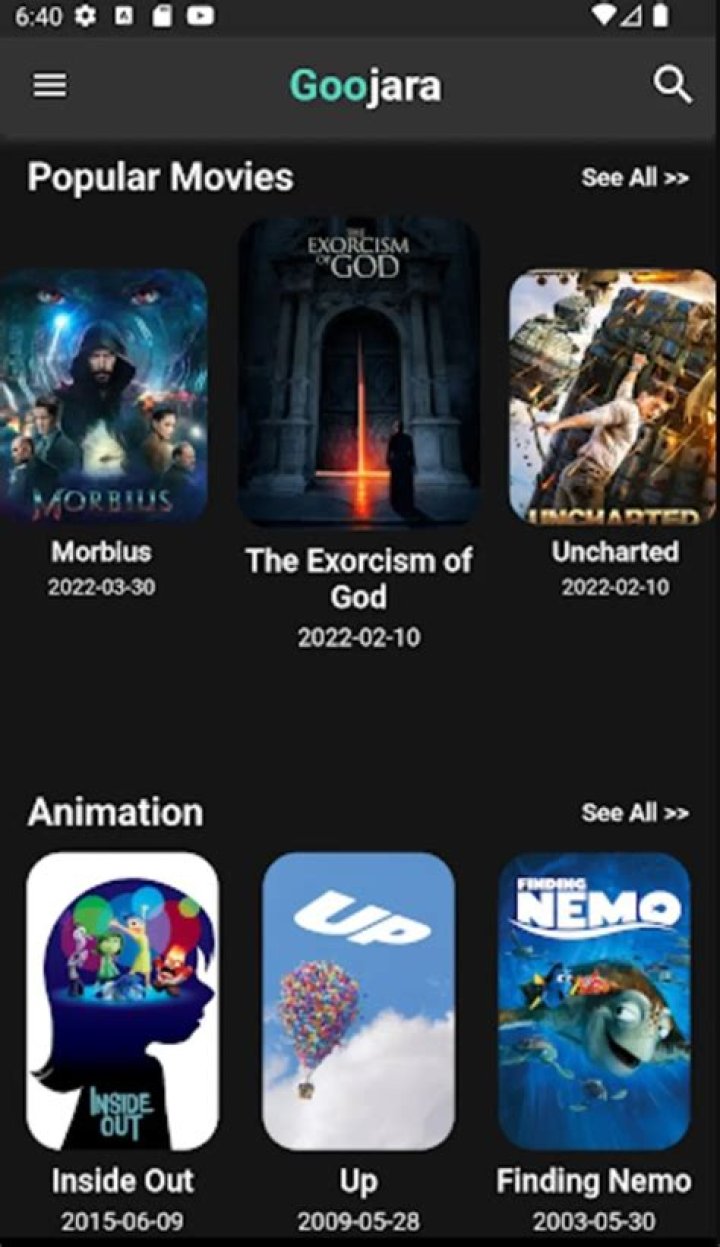The image size is (720, 1247).
Task: Tap the Inside Out title label
Action: [x=120, y=1180]
